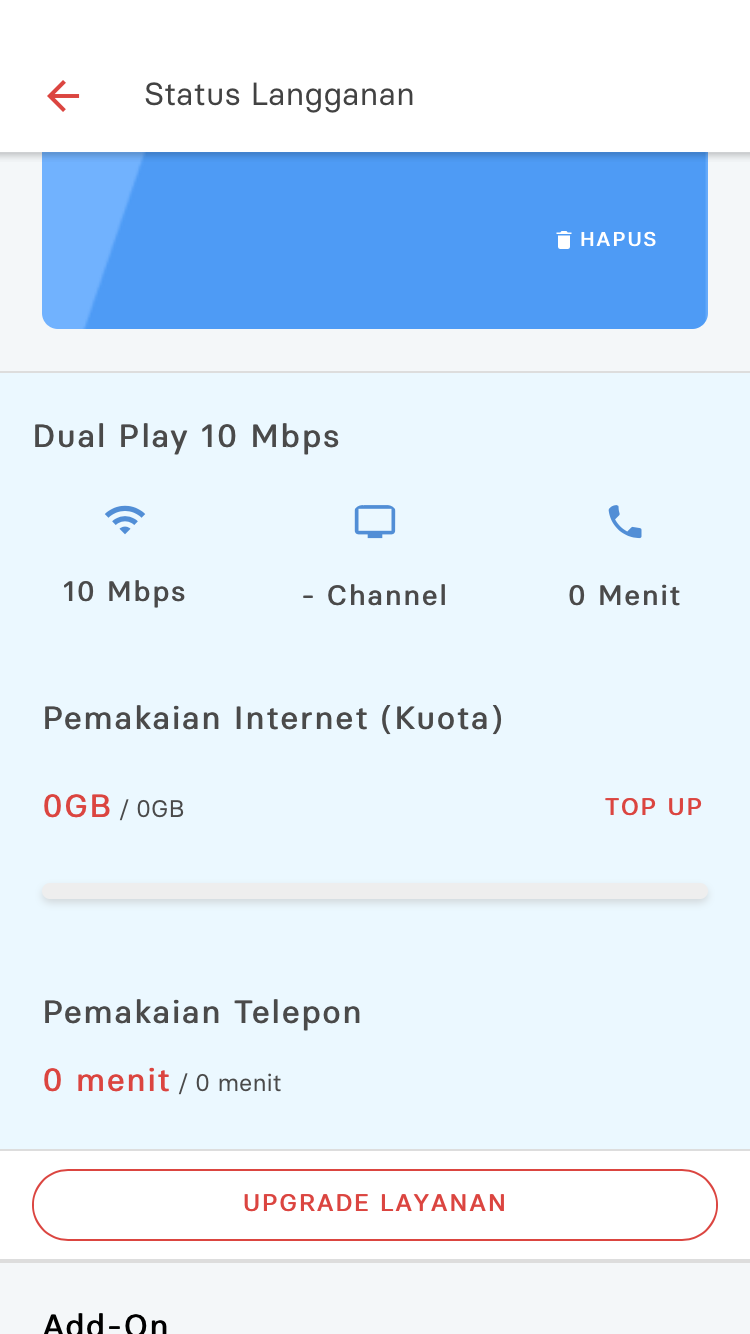
Task: Tap the red '0 menit' usage text
Action: point(106,1080)
